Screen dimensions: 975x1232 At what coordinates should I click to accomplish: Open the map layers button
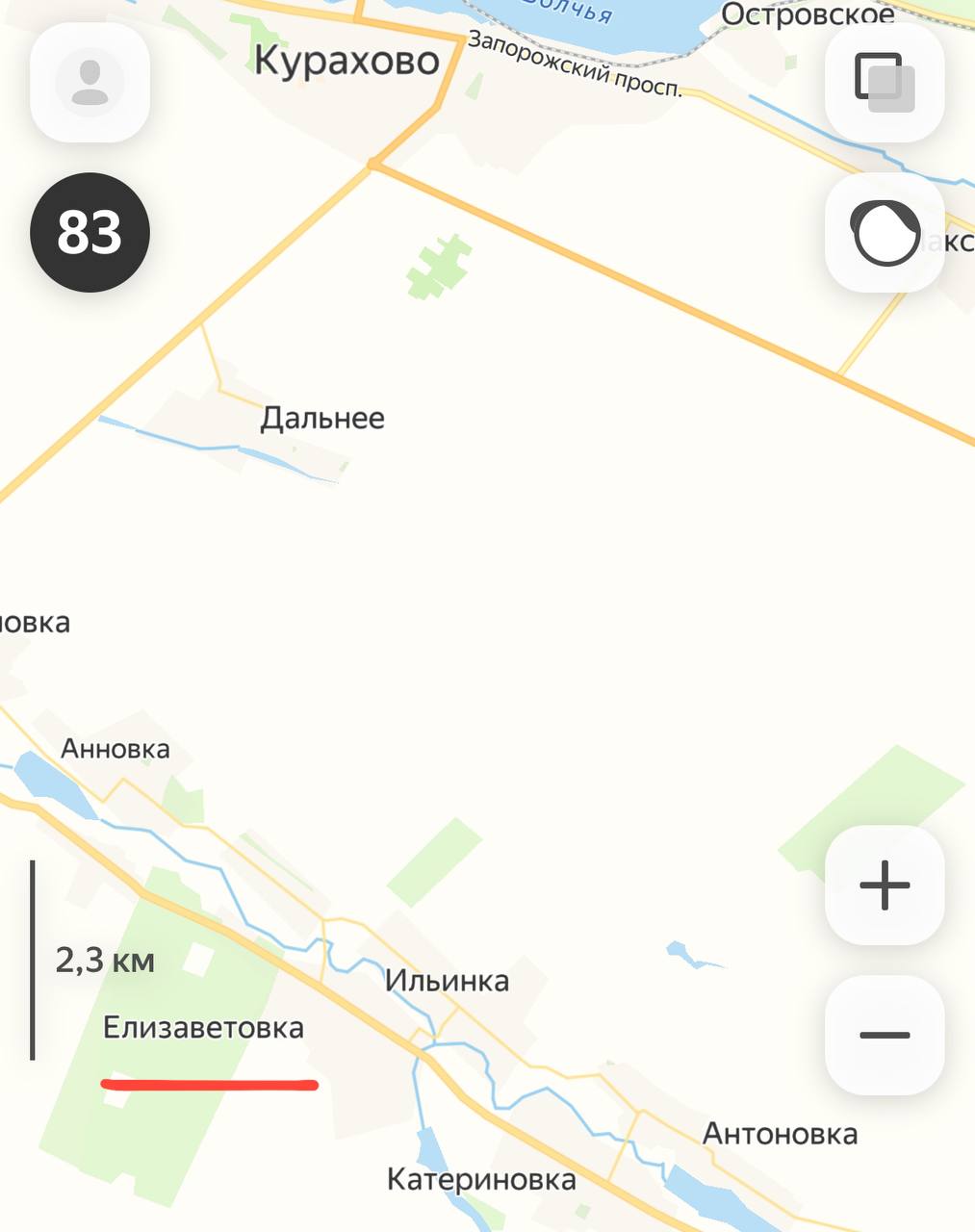pyautogui.click(x=885, y=83)
